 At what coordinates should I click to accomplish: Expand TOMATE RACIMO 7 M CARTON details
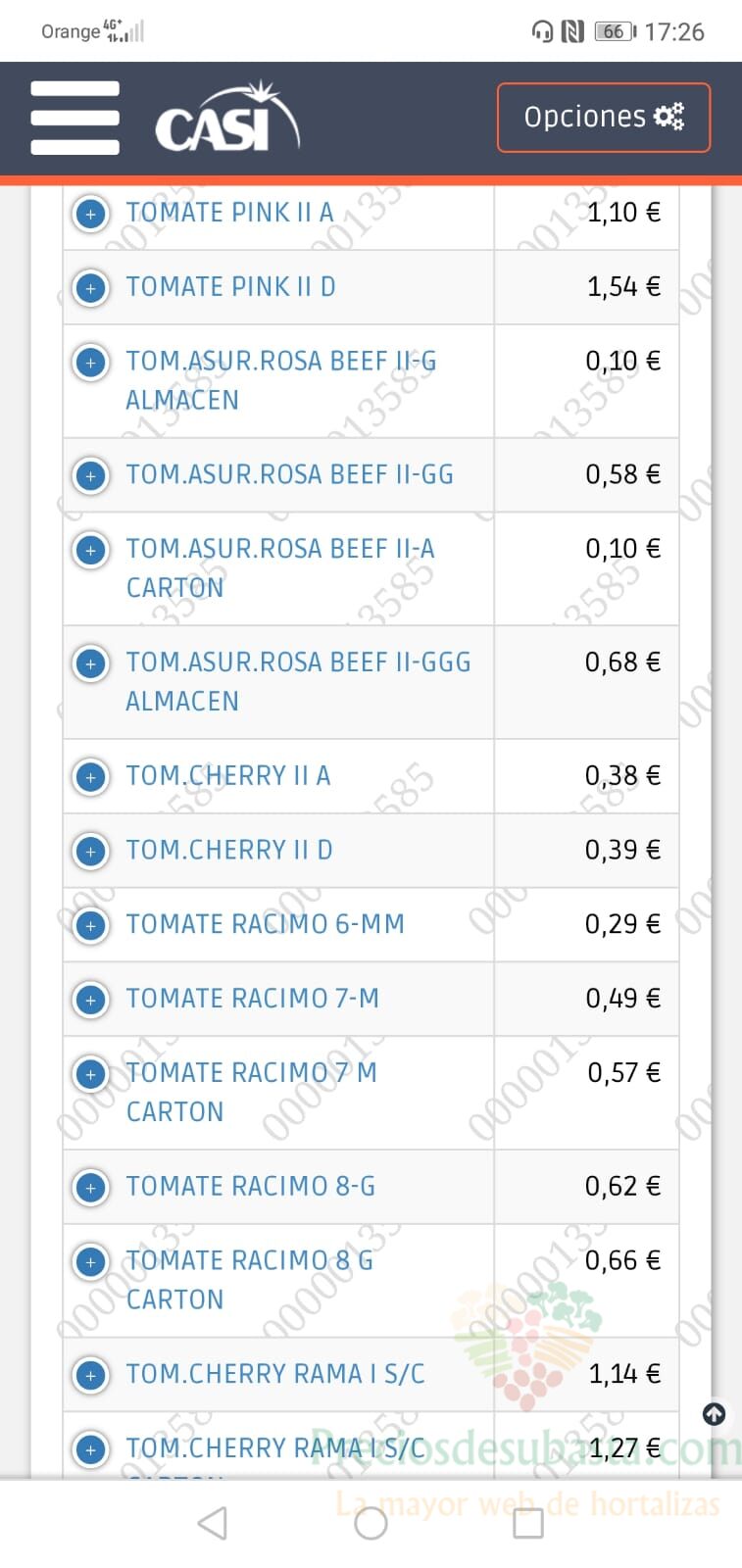click(91, 1074)
